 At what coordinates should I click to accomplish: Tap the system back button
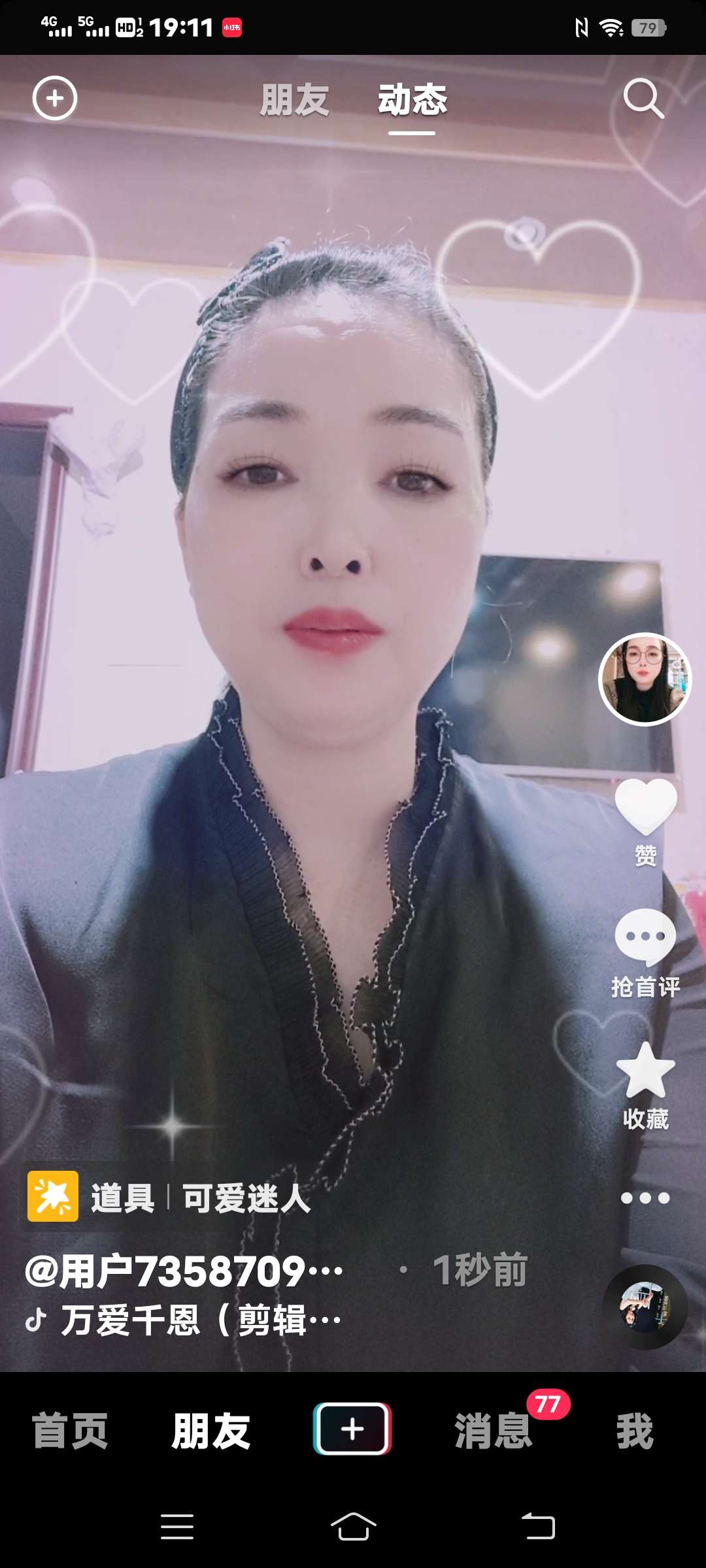[x=538, y=1527]
